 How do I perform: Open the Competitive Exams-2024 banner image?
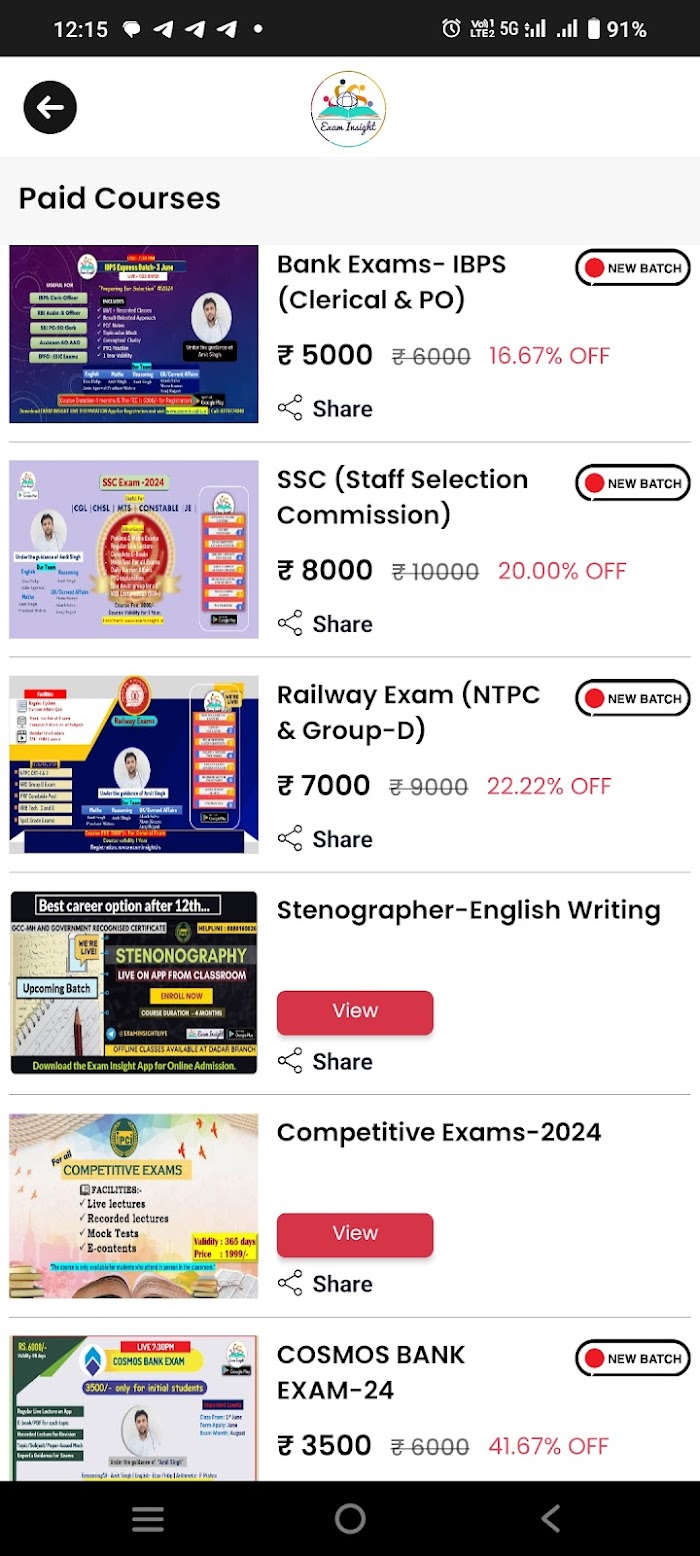[134, 1206]
